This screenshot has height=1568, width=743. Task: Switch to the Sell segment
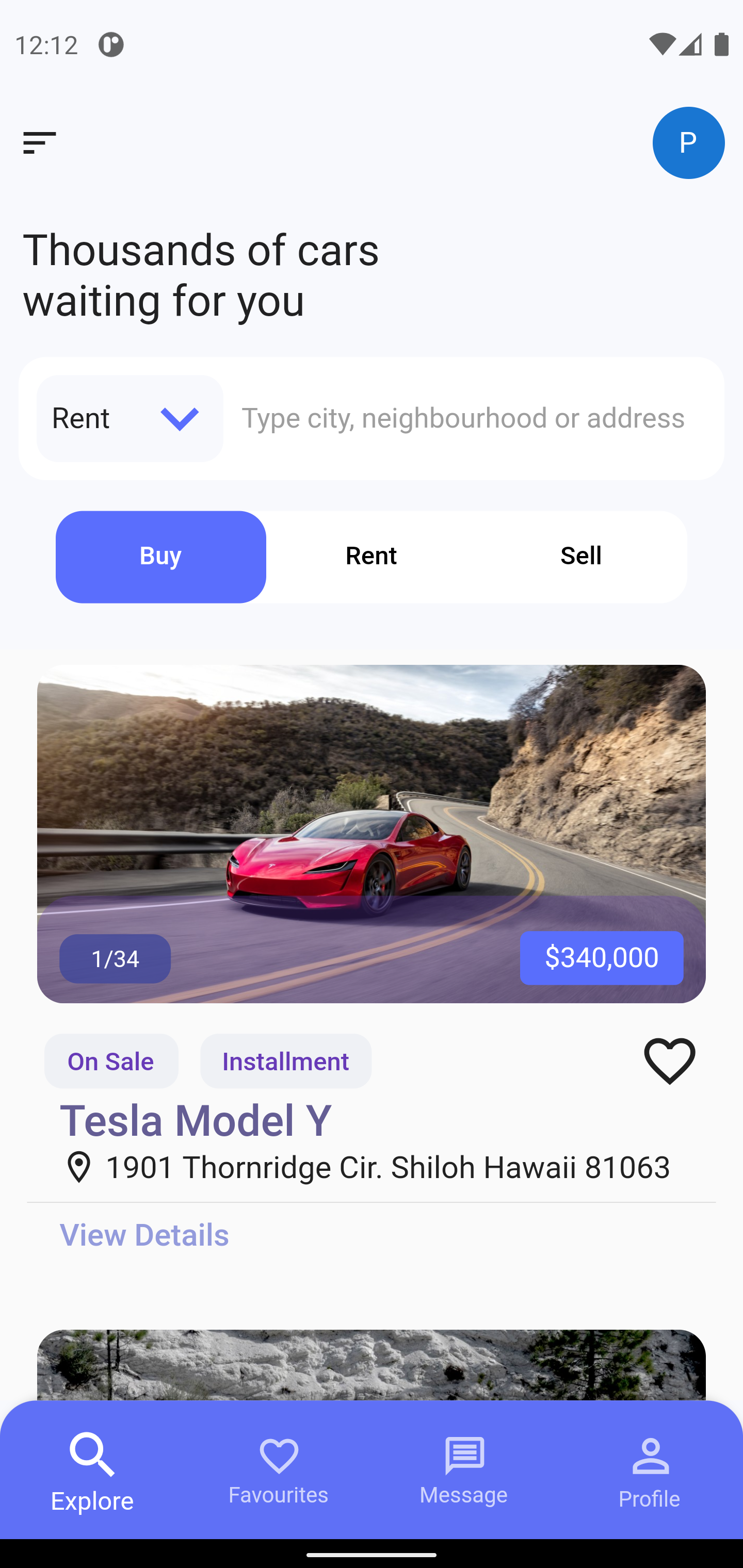pos(581,557)
